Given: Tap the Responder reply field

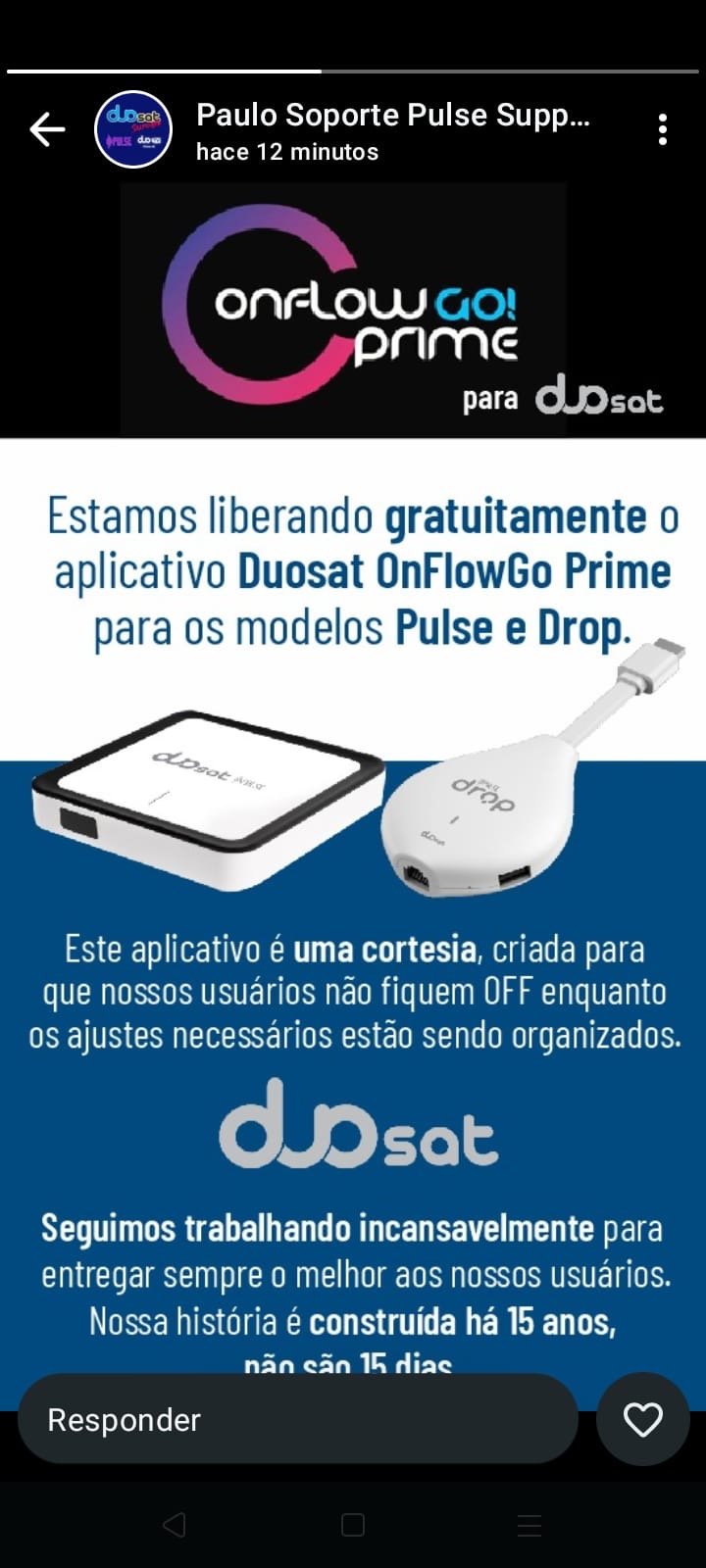Looking at the screenshot, I should point(297,1419).
